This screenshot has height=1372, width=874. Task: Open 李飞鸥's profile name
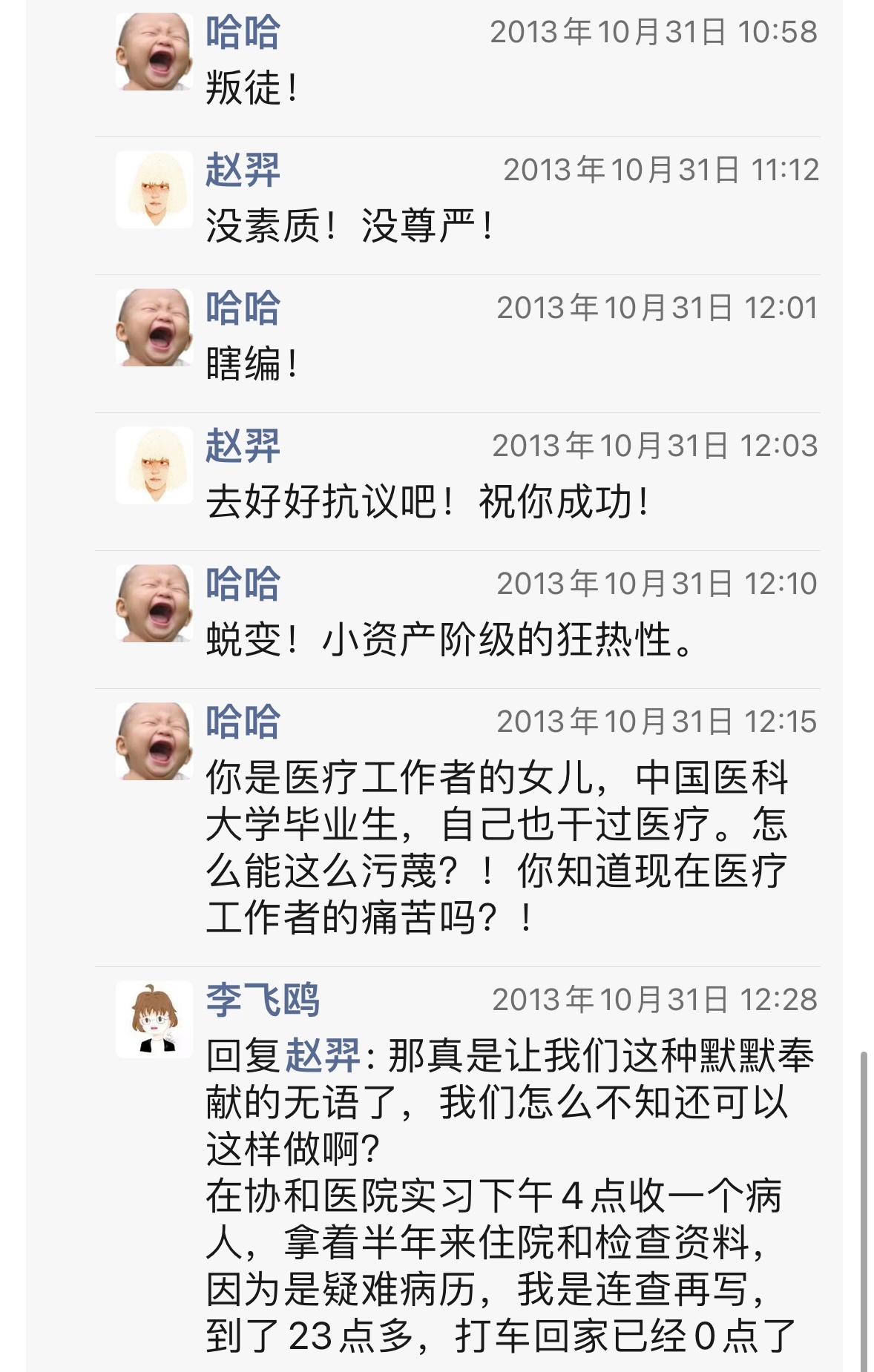263,1000
